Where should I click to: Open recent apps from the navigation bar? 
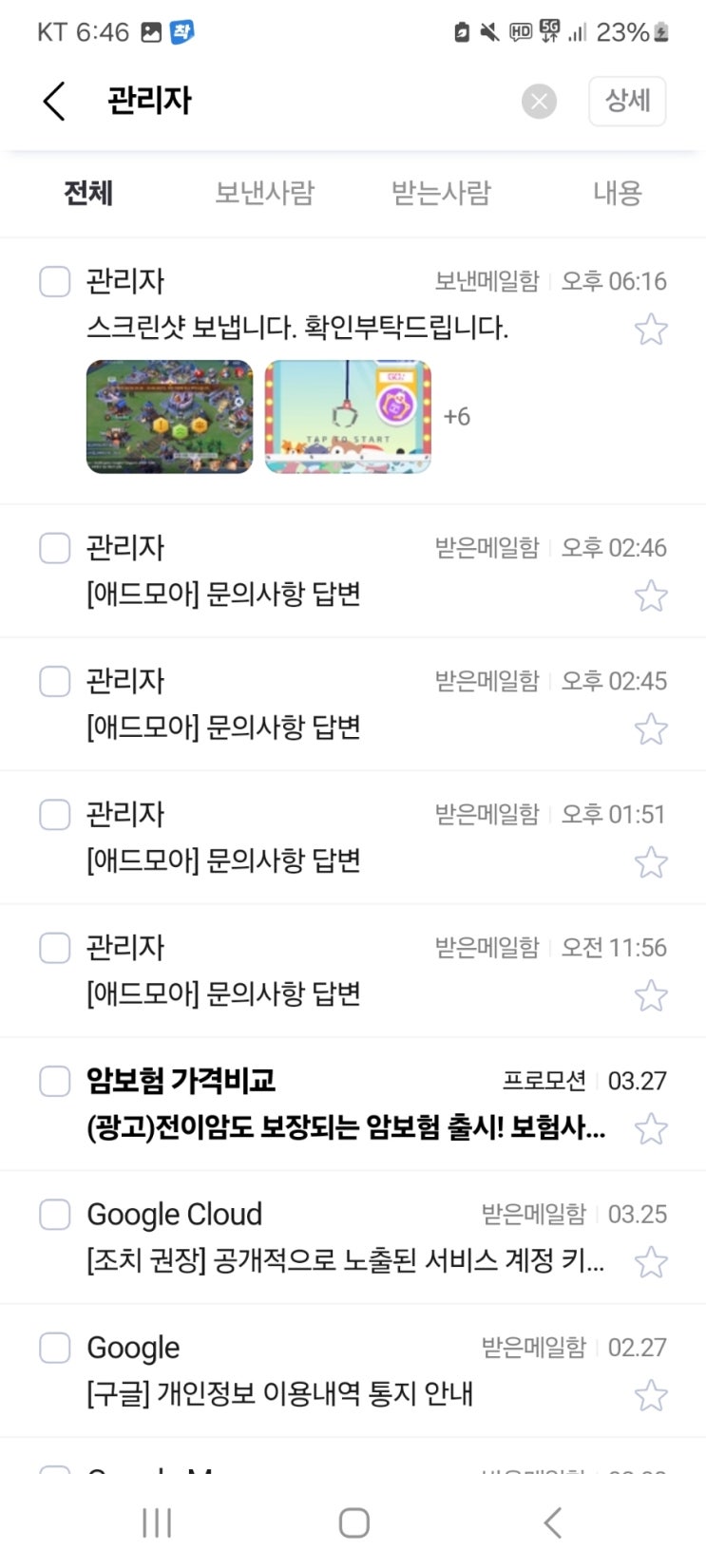tap(157, 1522)
